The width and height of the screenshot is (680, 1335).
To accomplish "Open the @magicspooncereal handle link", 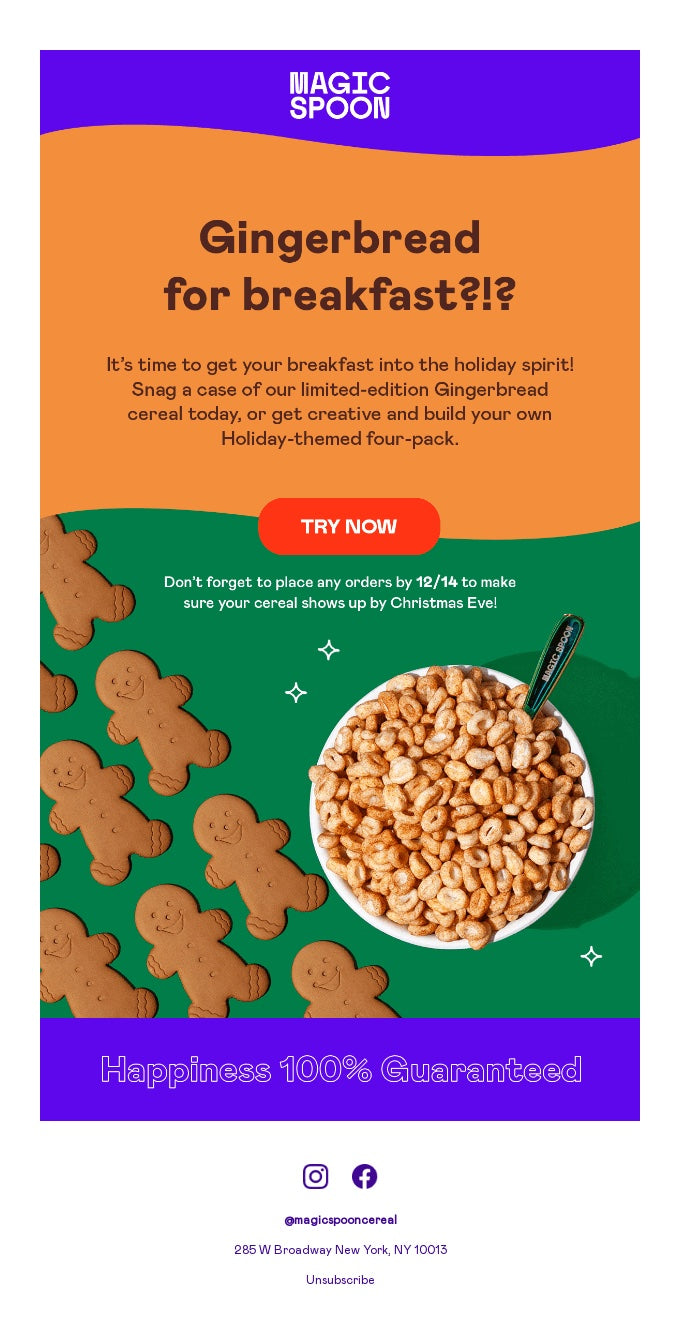I will 340,1220.
